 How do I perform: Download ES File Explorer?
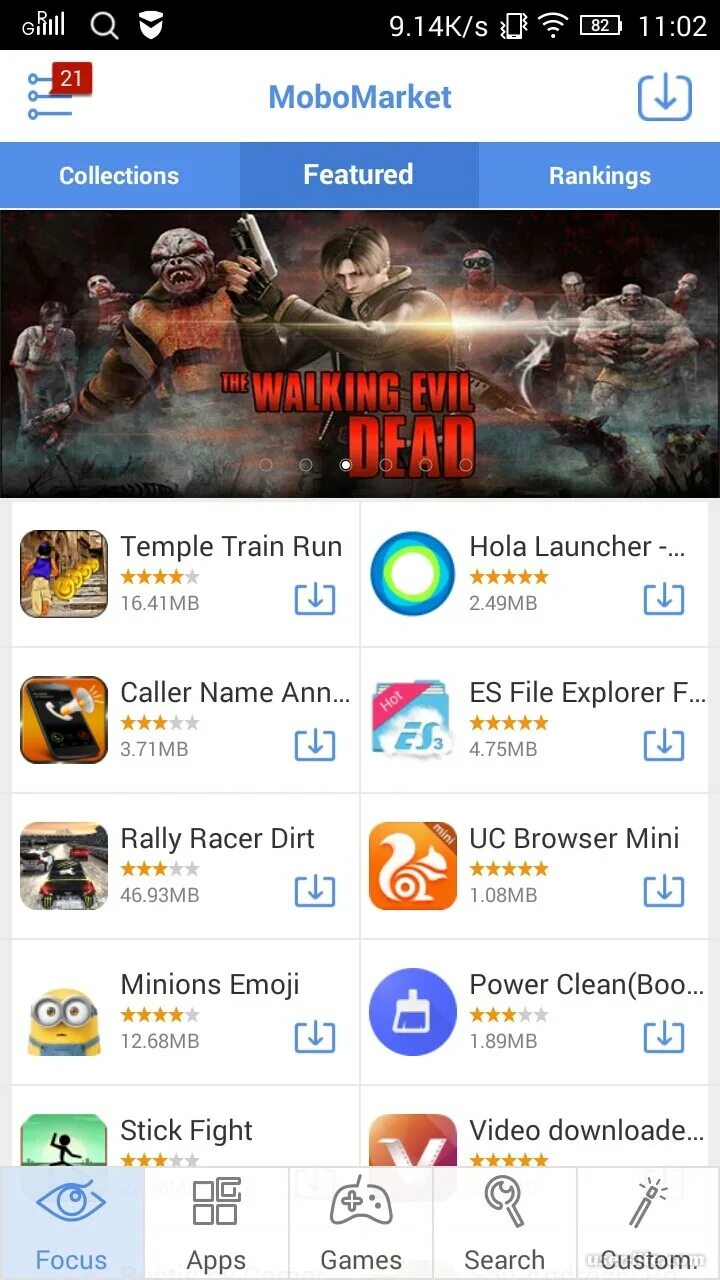click(x=664, y=746)
